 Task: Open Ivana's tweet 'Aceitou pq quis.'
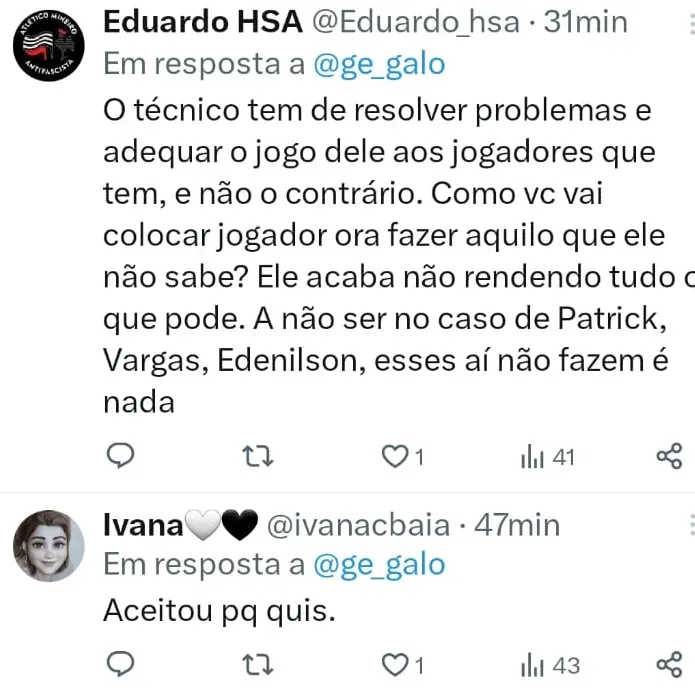click(x=218, y=611)
